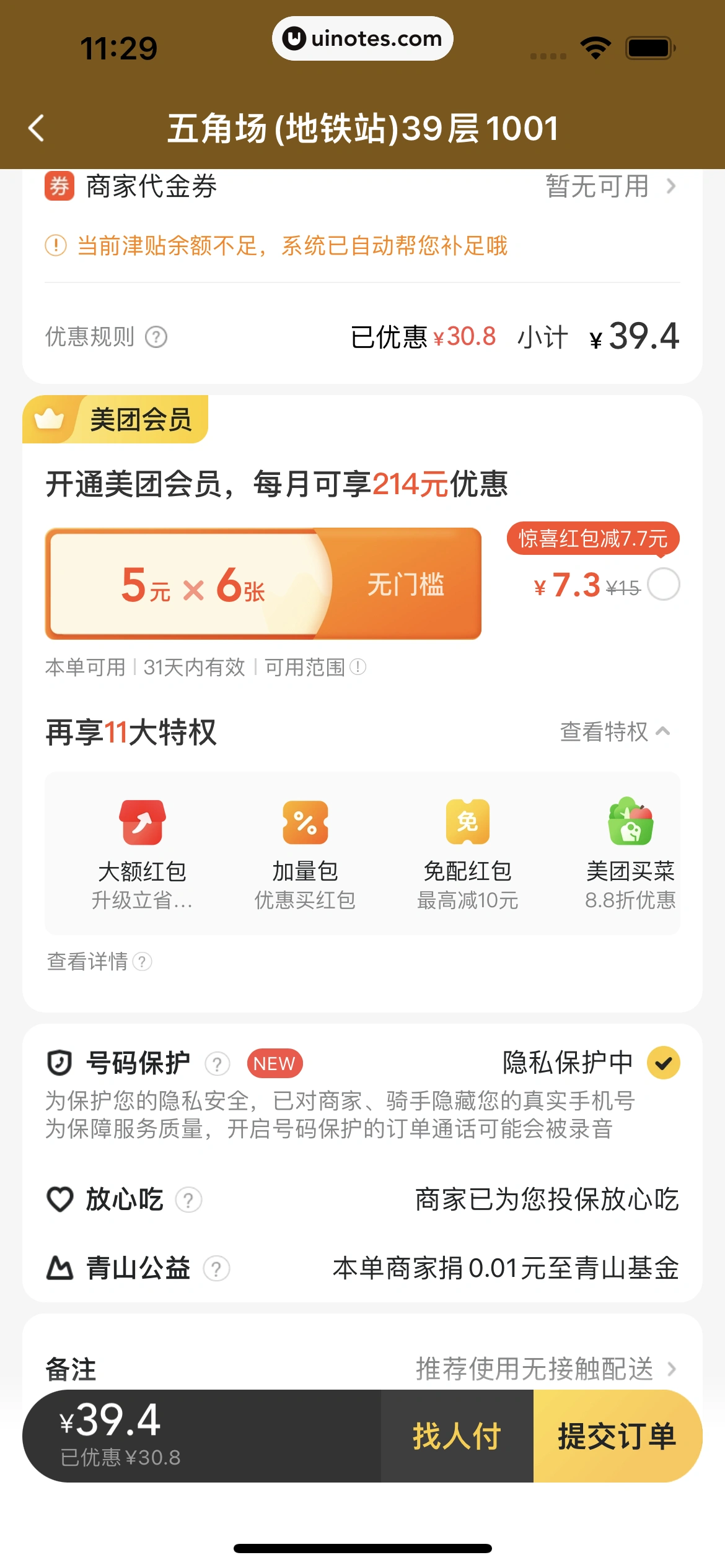Toggle the 隐私保护中 checkbox
The image size is (725, 1568).
[663, 1063]
